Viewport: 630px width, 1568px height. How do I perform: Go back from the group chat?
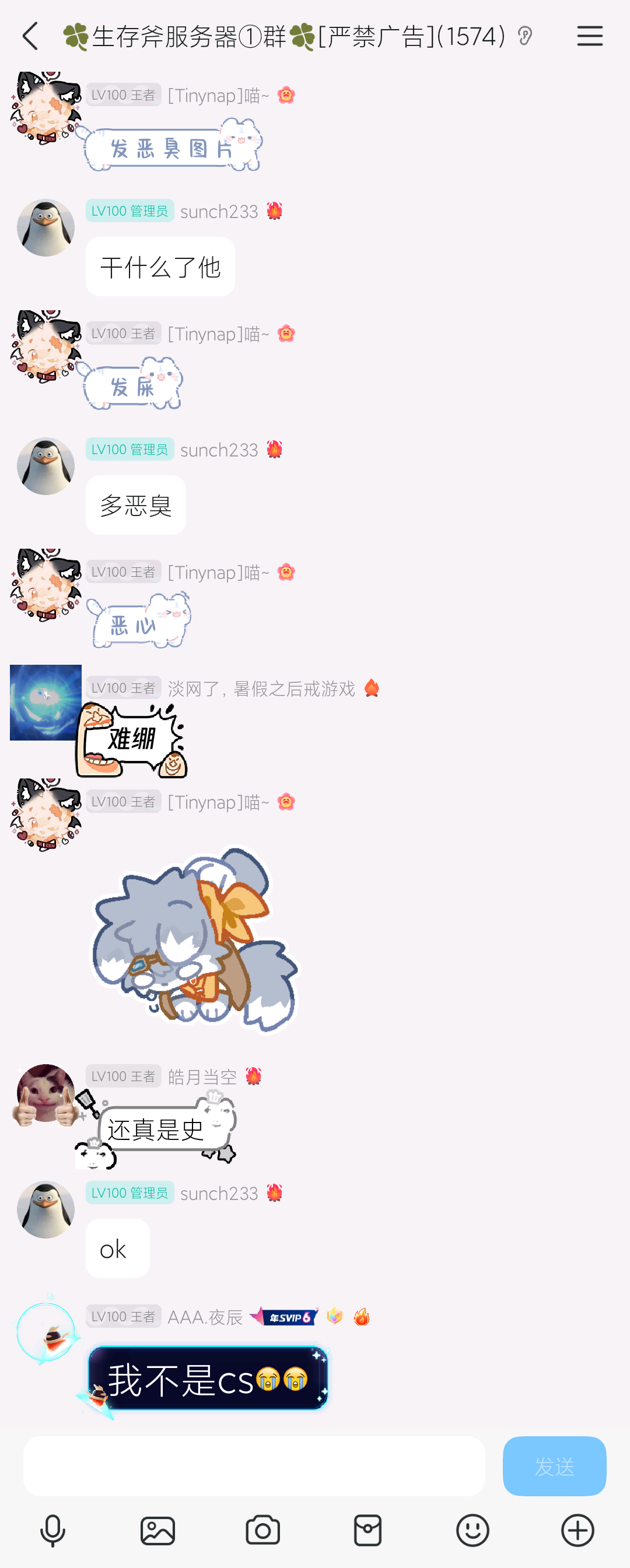coord(30,37)
